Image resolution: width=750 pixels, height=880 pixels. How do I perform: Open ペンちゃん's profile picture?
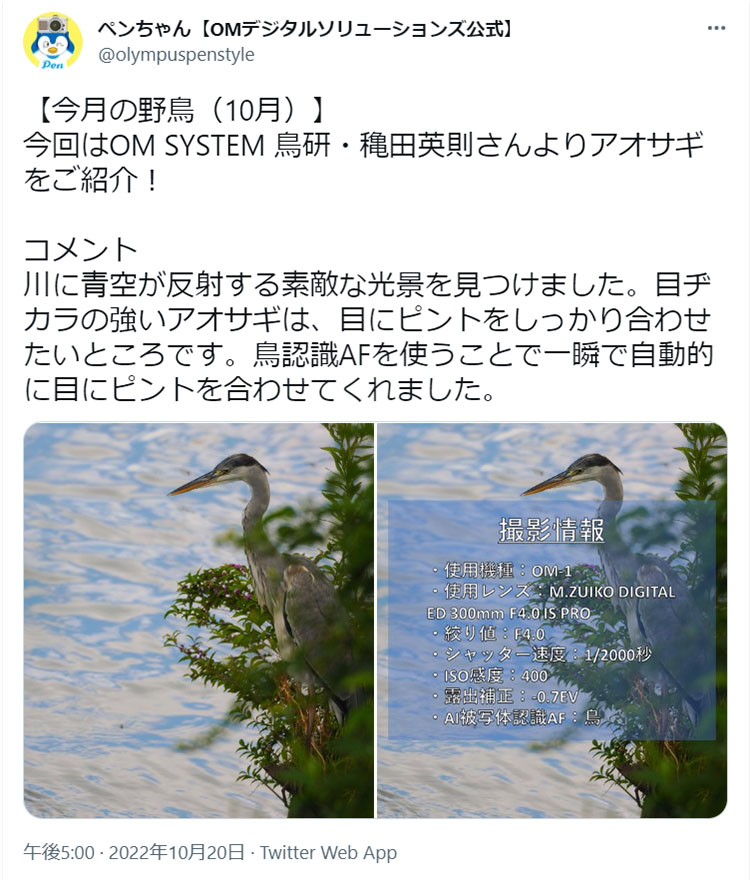tap(52, 42)
